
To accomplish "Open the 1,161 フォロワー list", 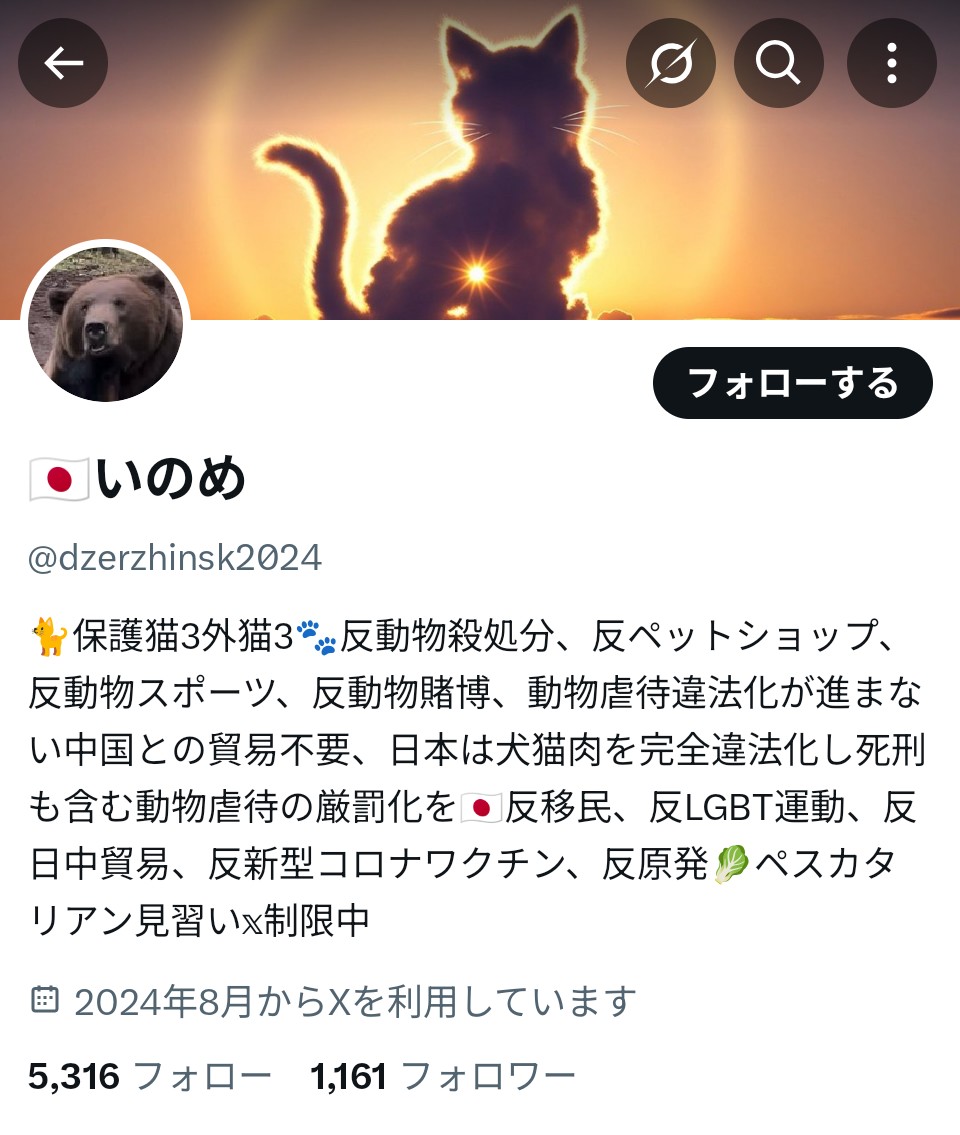I will click(443, 1076).
